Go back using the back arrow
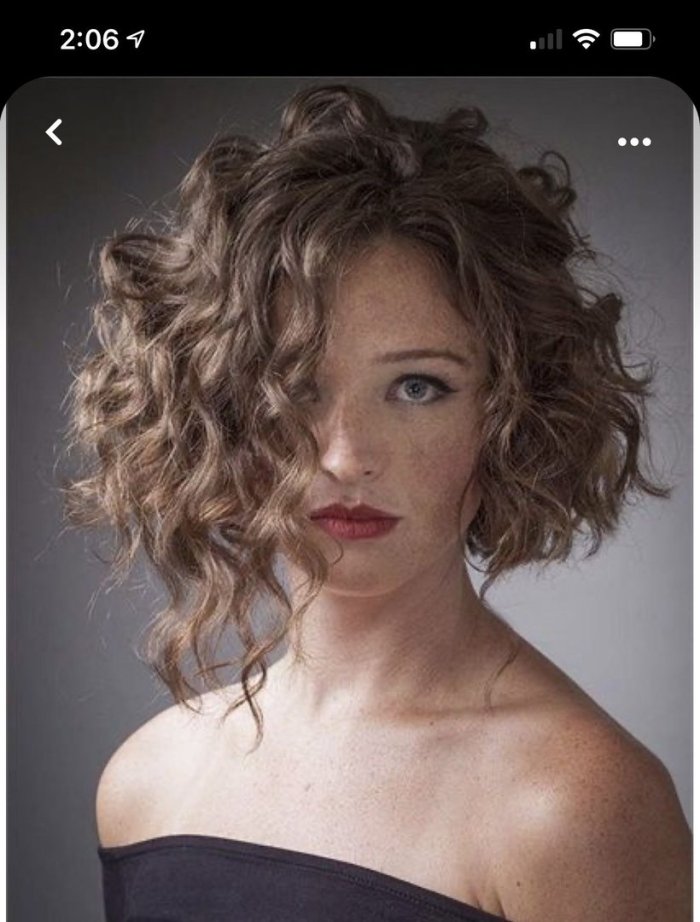700x922 pixels. coord(54,132)
